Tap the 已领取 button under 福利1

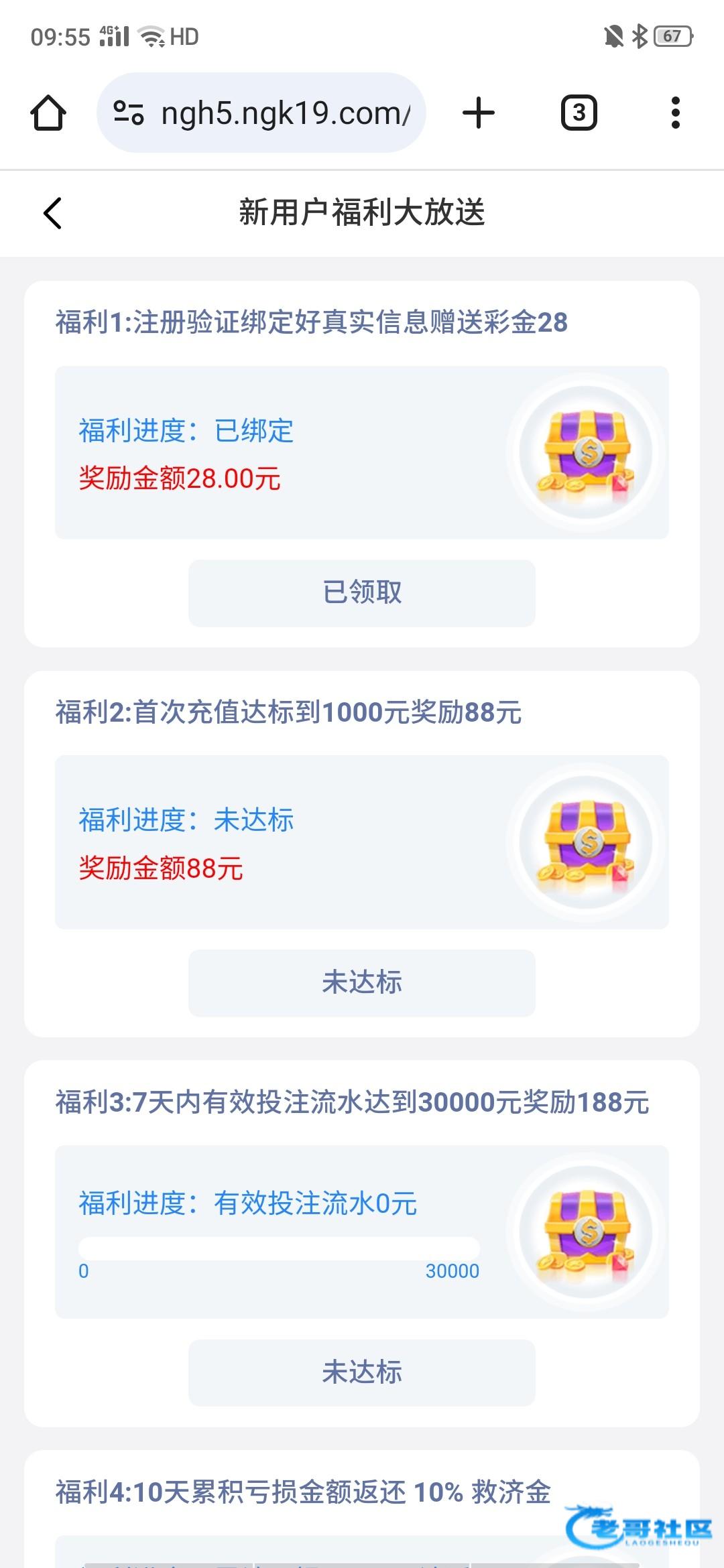[x=362, y=593]
